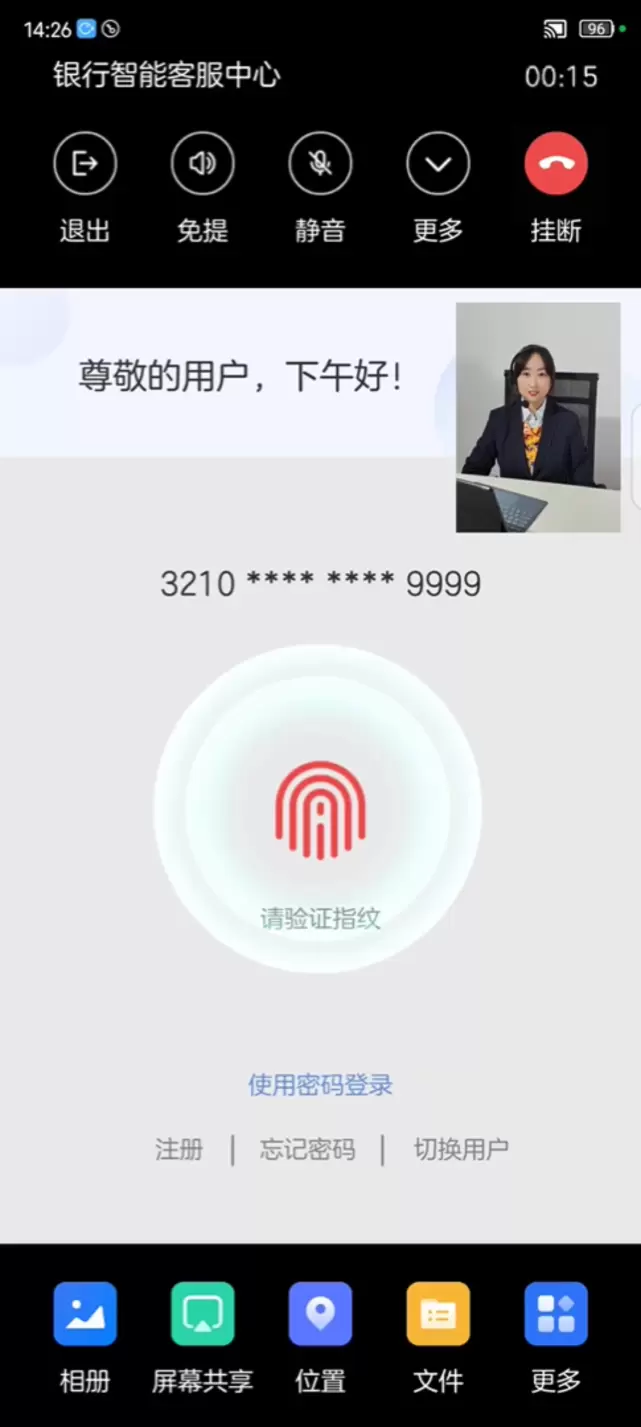Viewport: 641px width, 1427px height.
Task: Start 屏幕共享 screen sharing
Action: 203,1314
